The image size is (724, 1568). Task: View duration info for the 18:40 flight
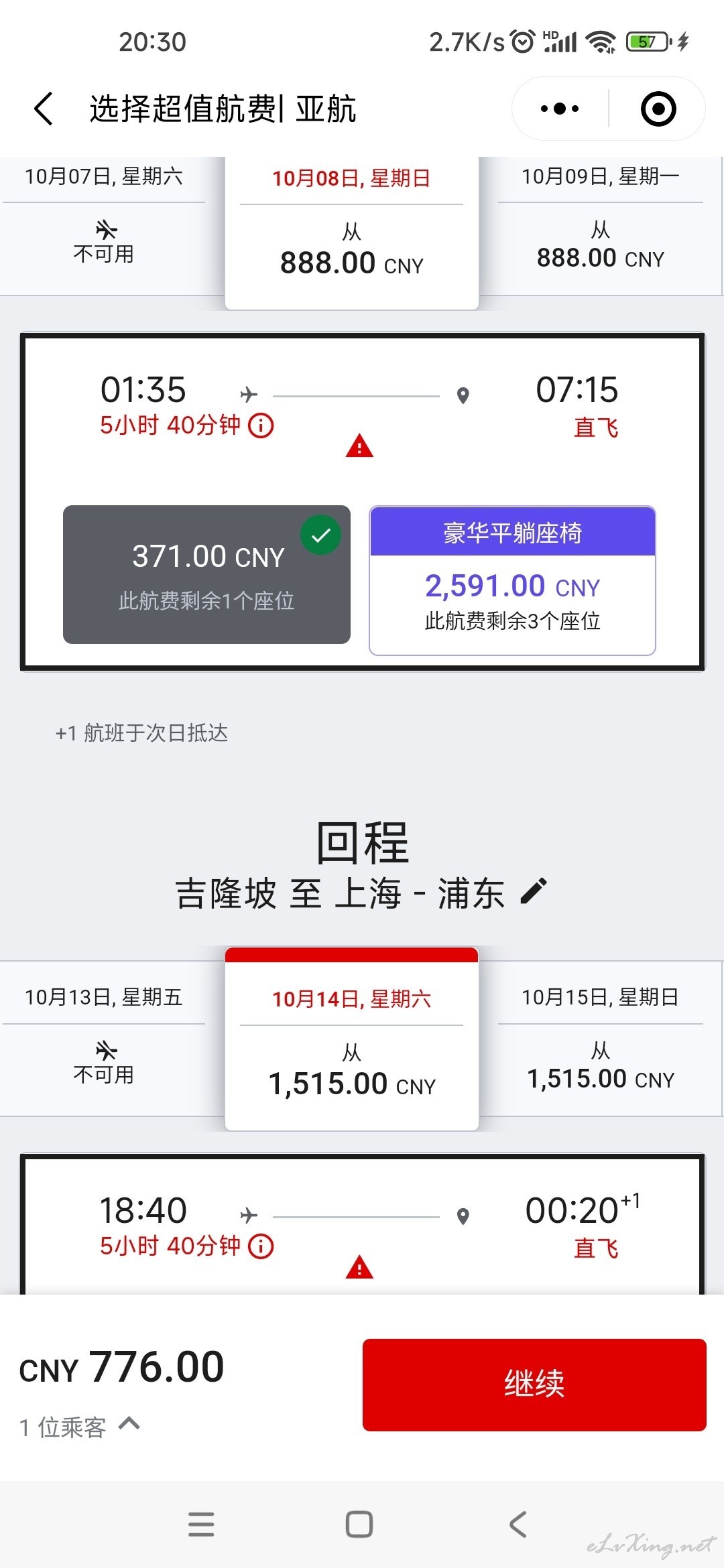pos(261,1246)
